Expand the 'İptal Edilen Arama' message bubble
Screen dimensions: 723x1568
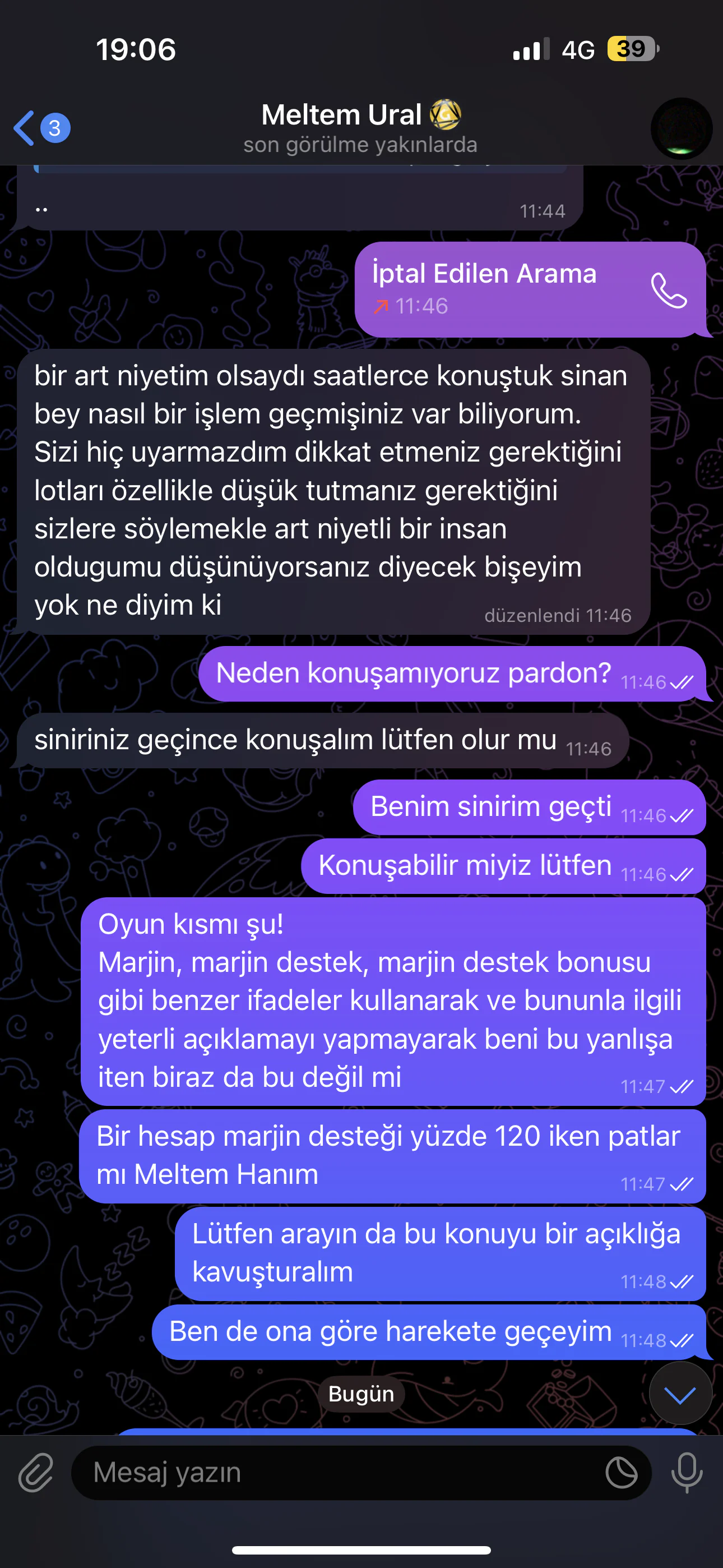484,274
